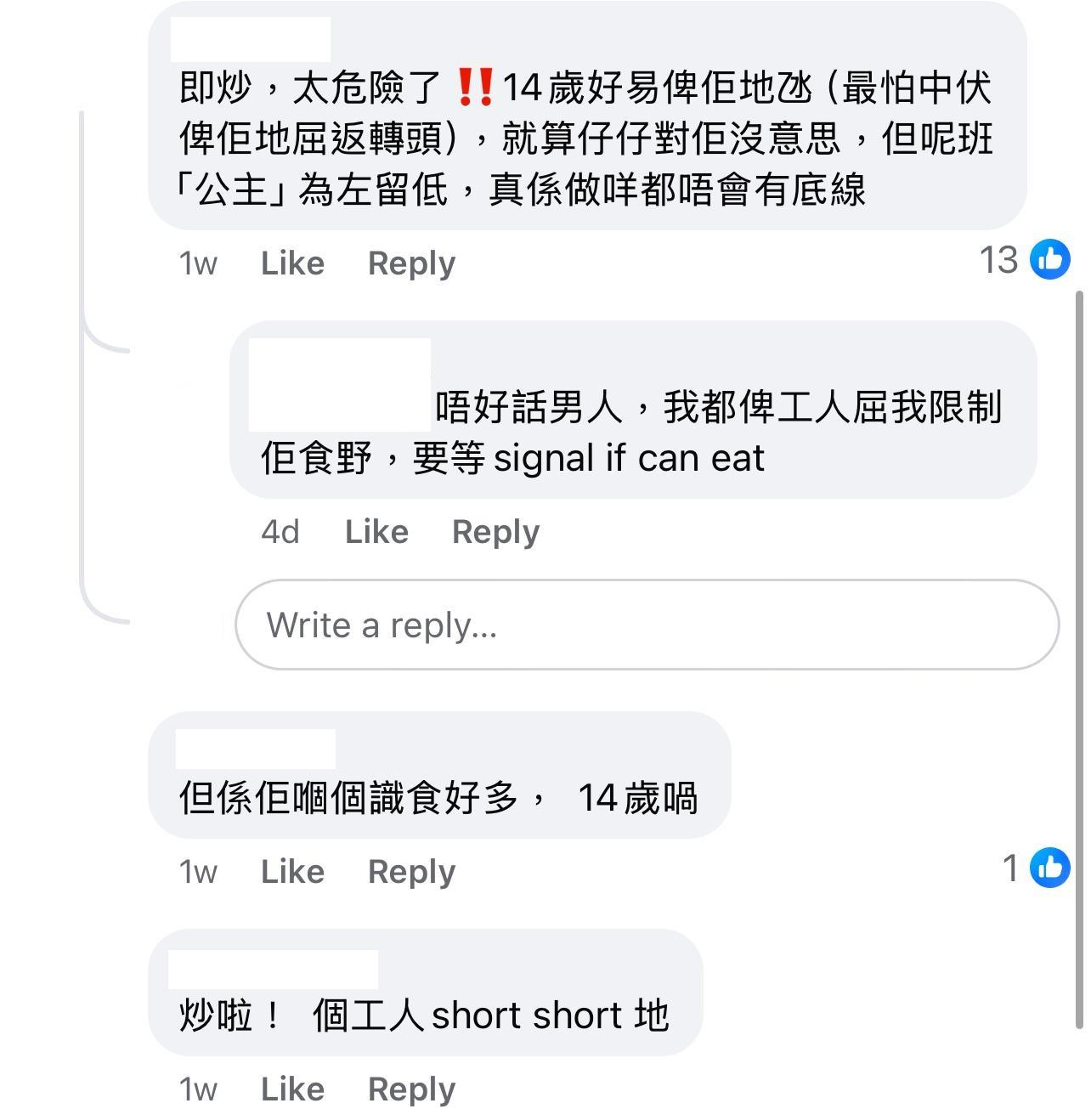Like the 但係佢嘅個識食好多 comment
This screenshot has width=1091, height=1120.
coord(291,870)
